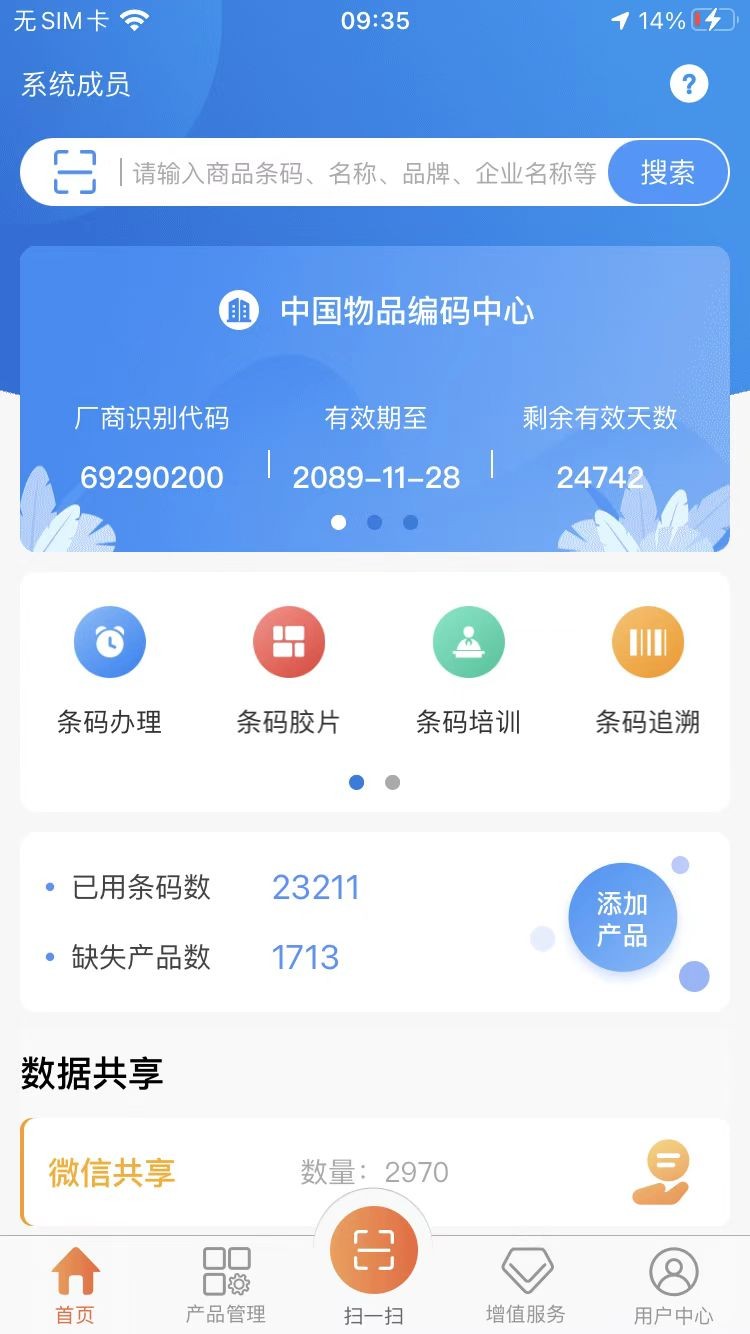Open the 中国物品编码中心 banner card
This screenshot has width=750, height=1334.
[x=375, y=400]
